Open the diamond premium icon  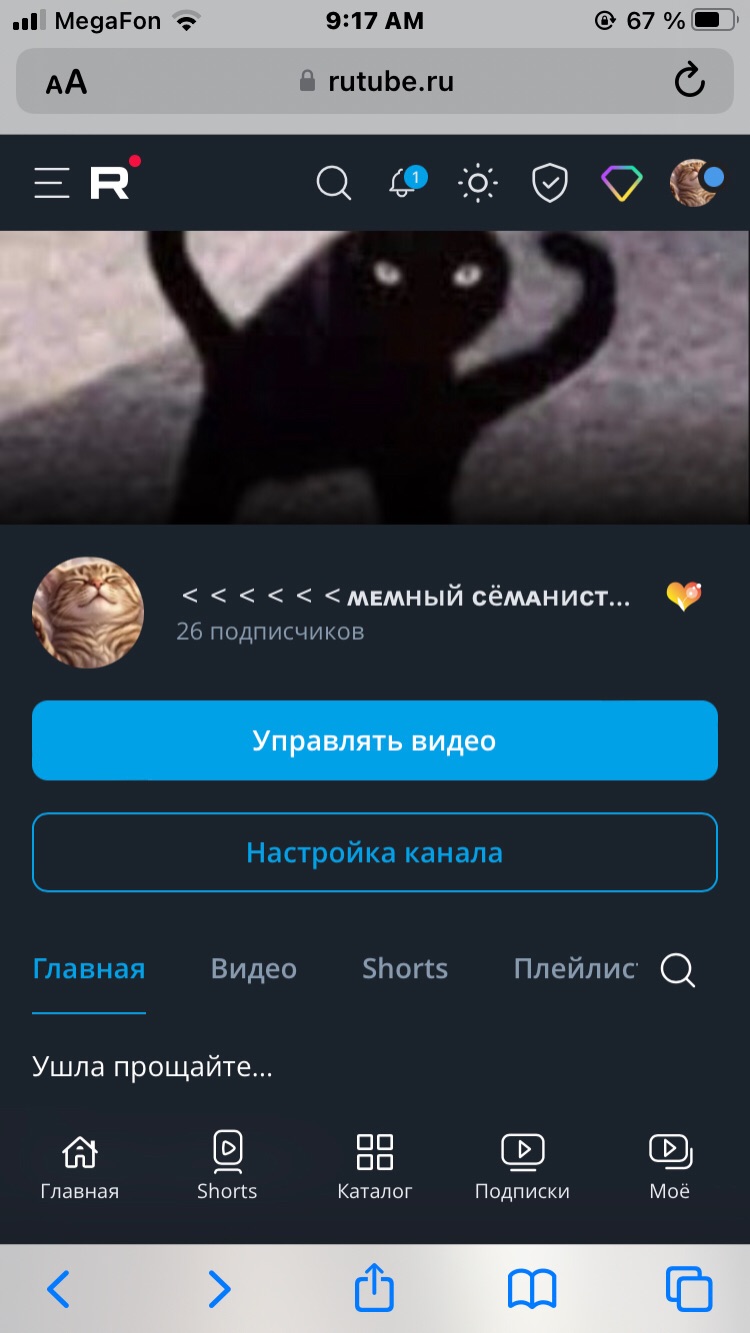pos(621,183)
